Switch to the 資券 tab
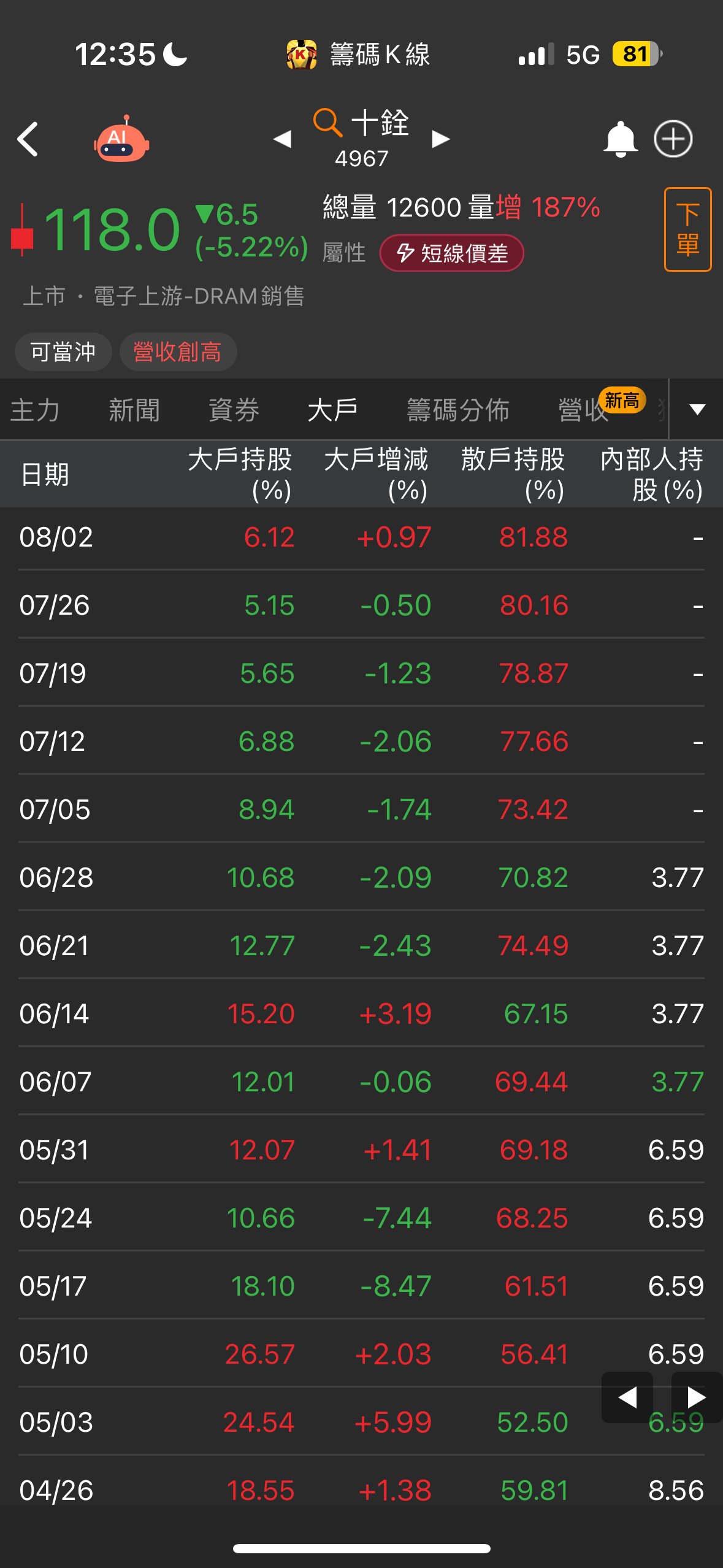This screenshot has width=723, height=1568. [234, 410]
